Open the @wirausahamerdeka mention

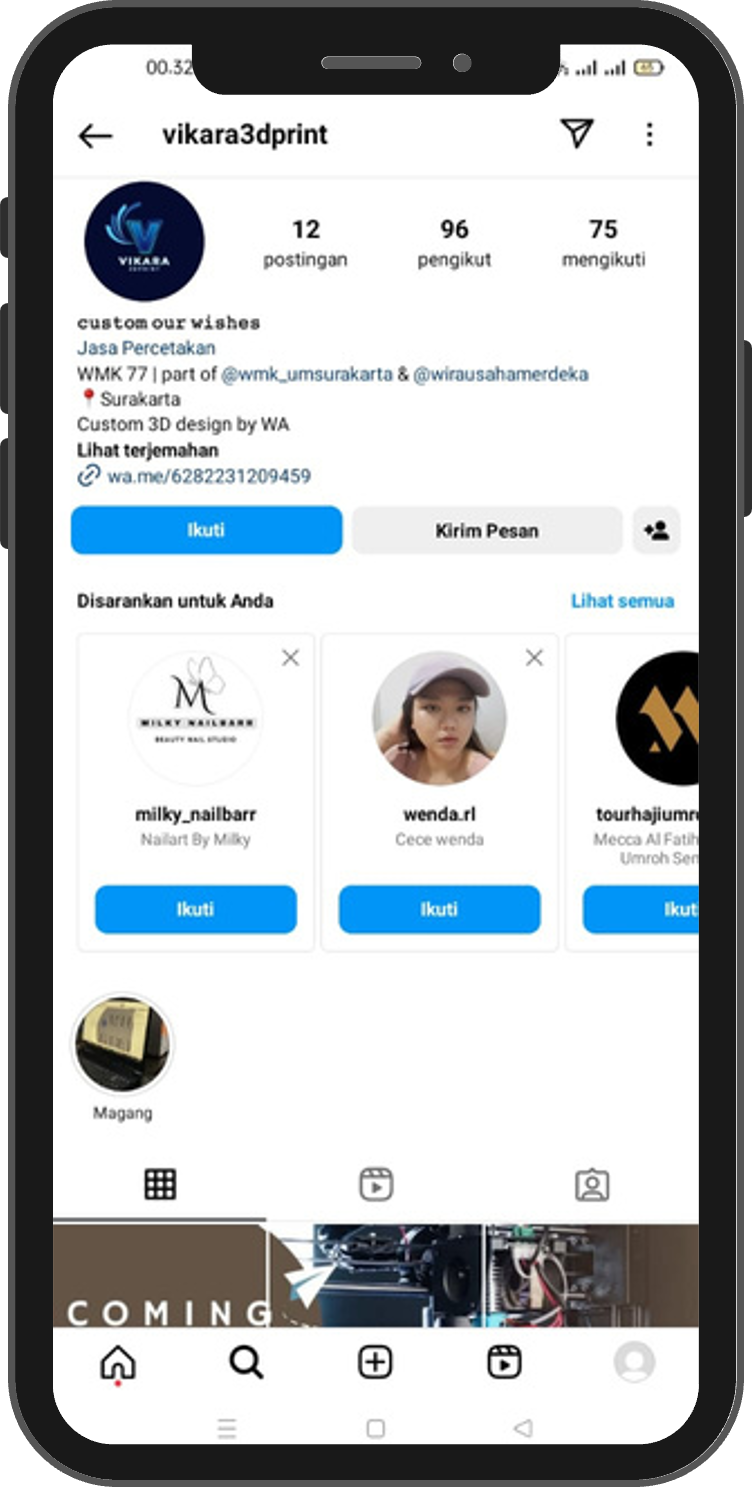(x=500, y=374)
